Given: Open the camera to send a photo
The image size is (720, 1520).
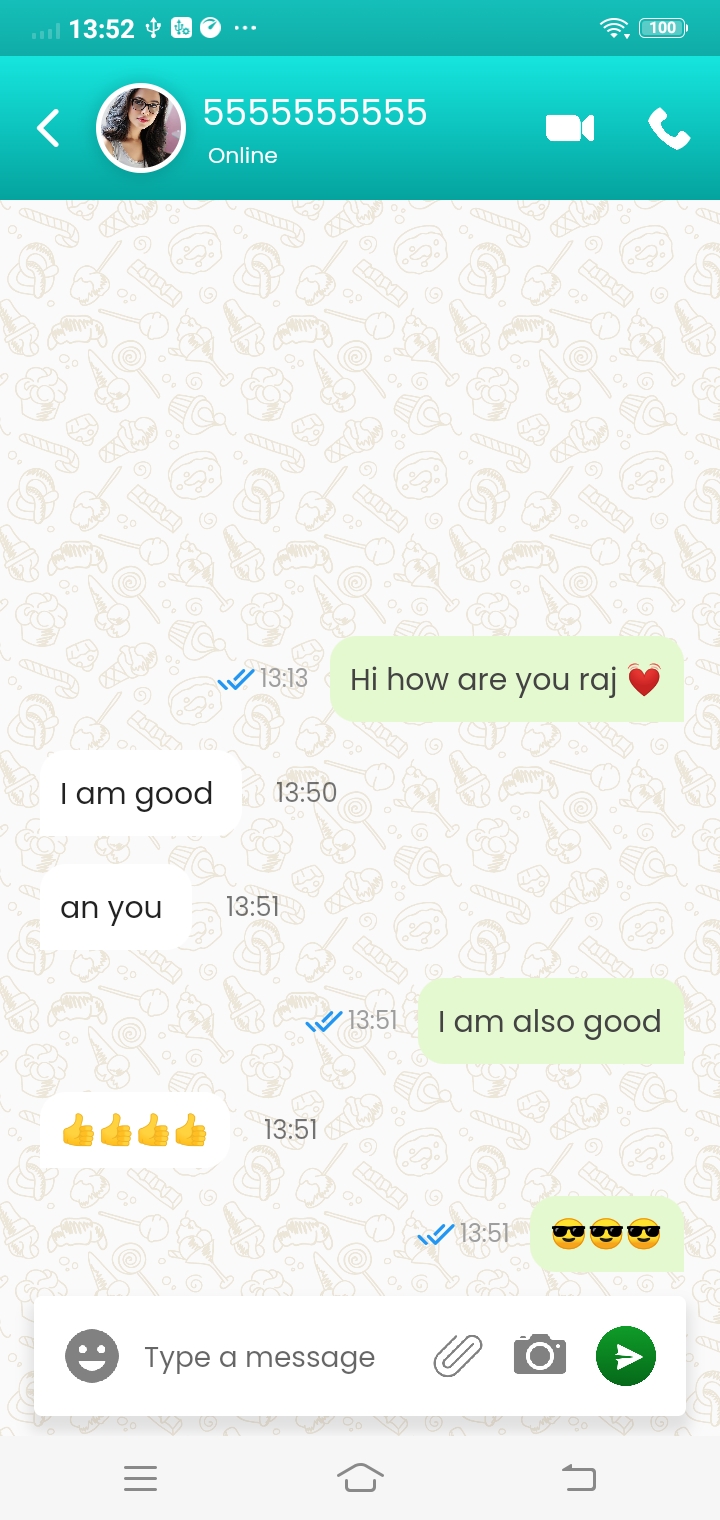Looking at the screenshot, I should (540, 1355).
